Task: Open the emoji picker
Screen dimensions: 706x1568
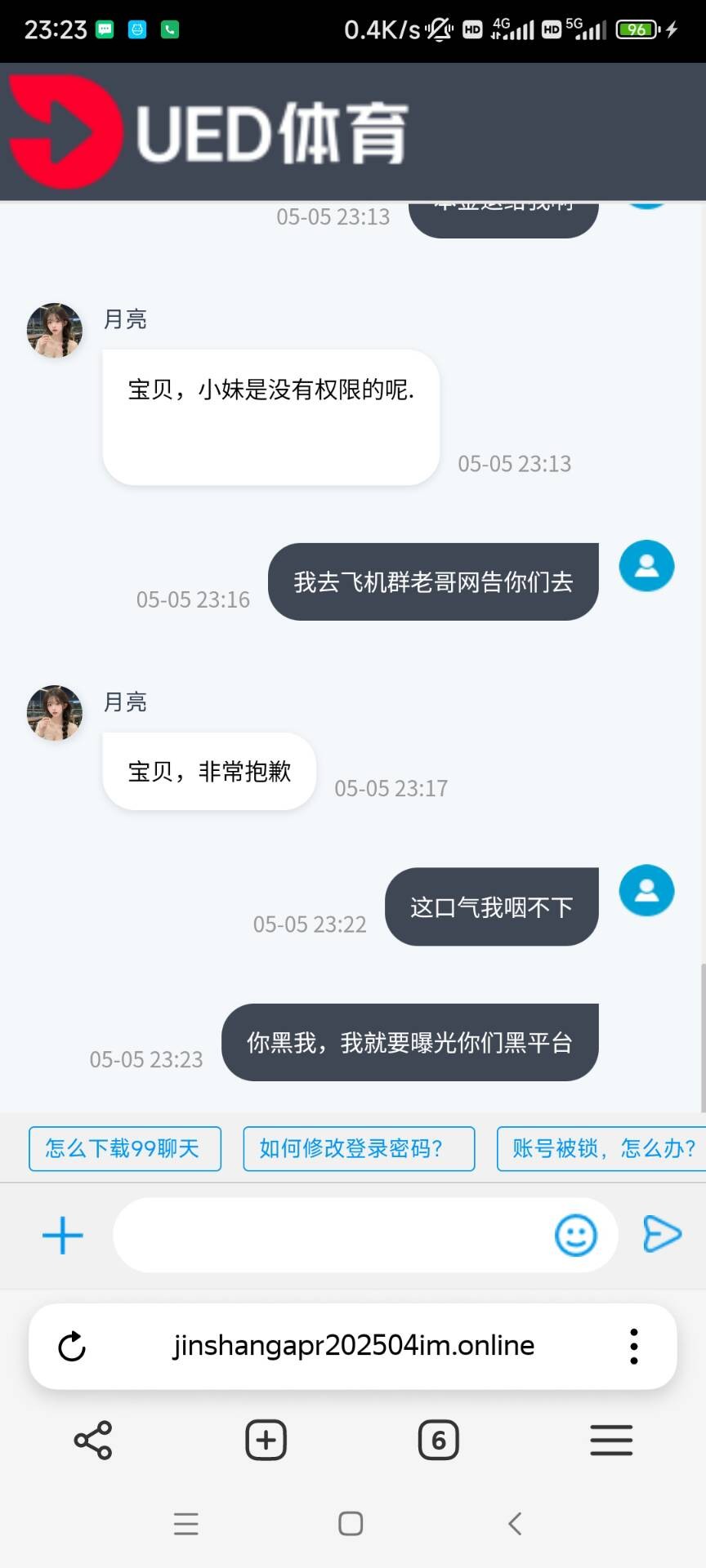Action: pyautogui.click(x=575, y=1235)
